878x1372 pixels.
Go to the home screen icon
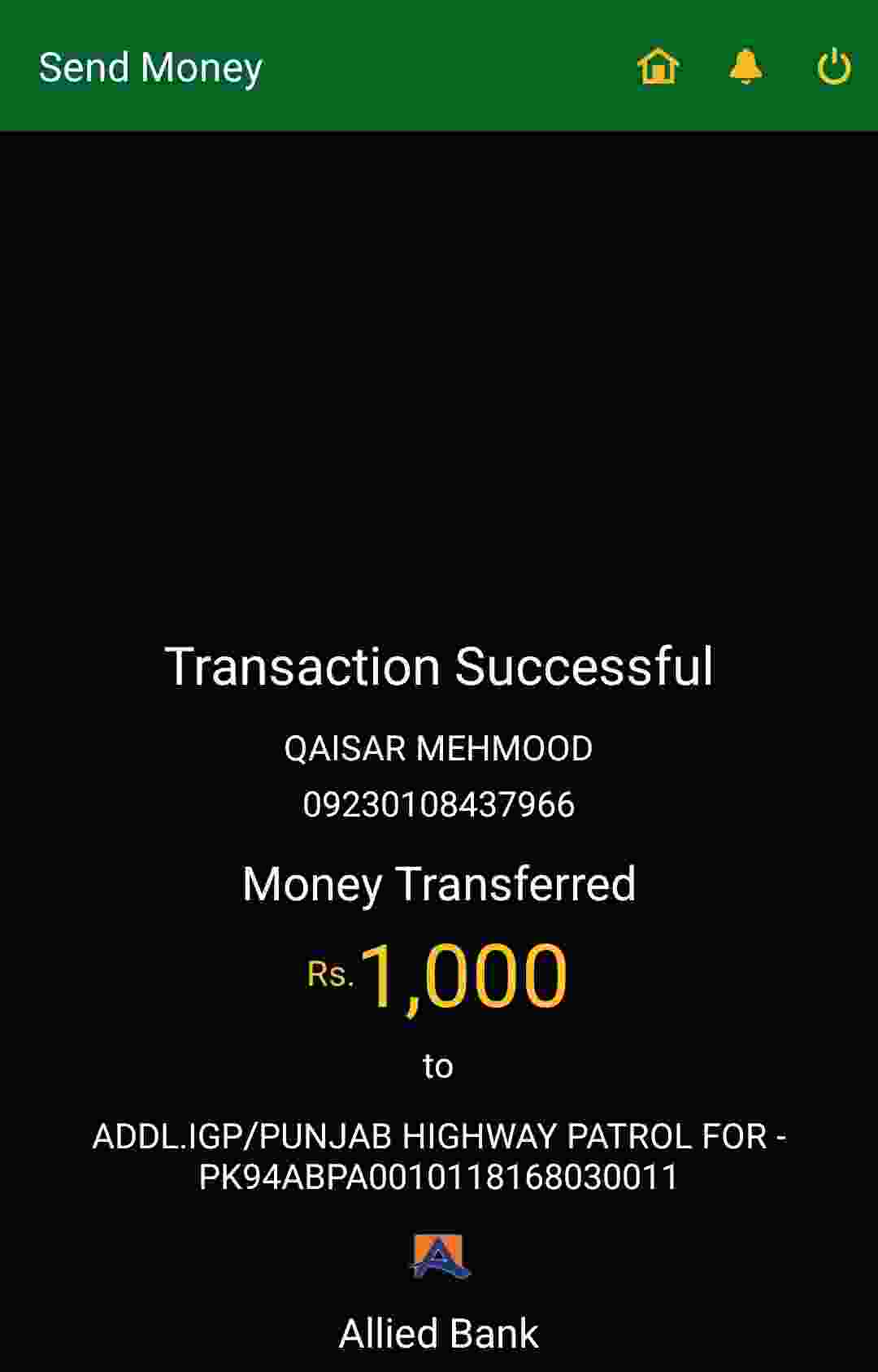[658, 67]
